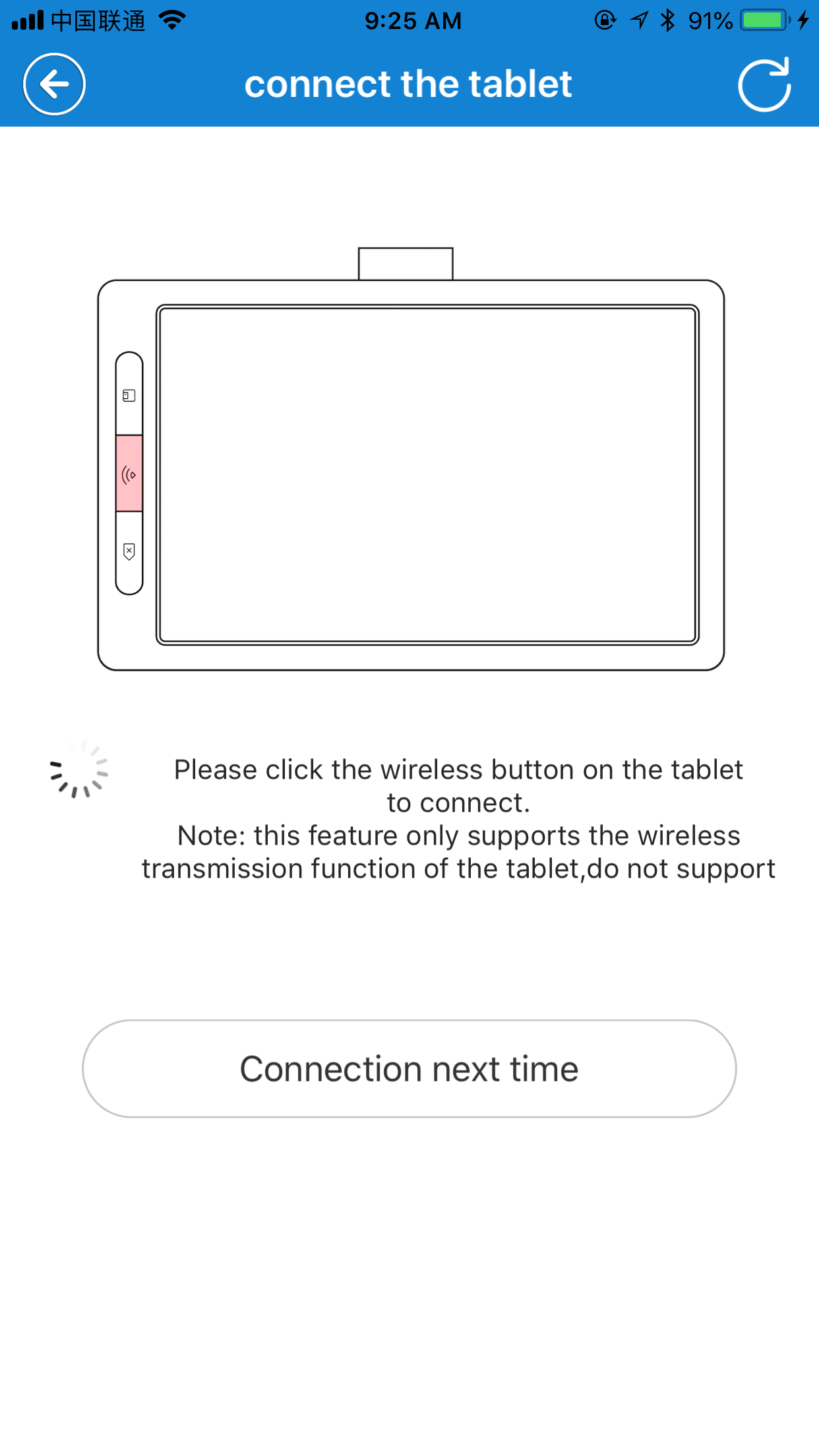Image resolution: width=819 pixels, height=1456 pixels.
Task: Choose Connection next time
Action: click(409, 1068)
